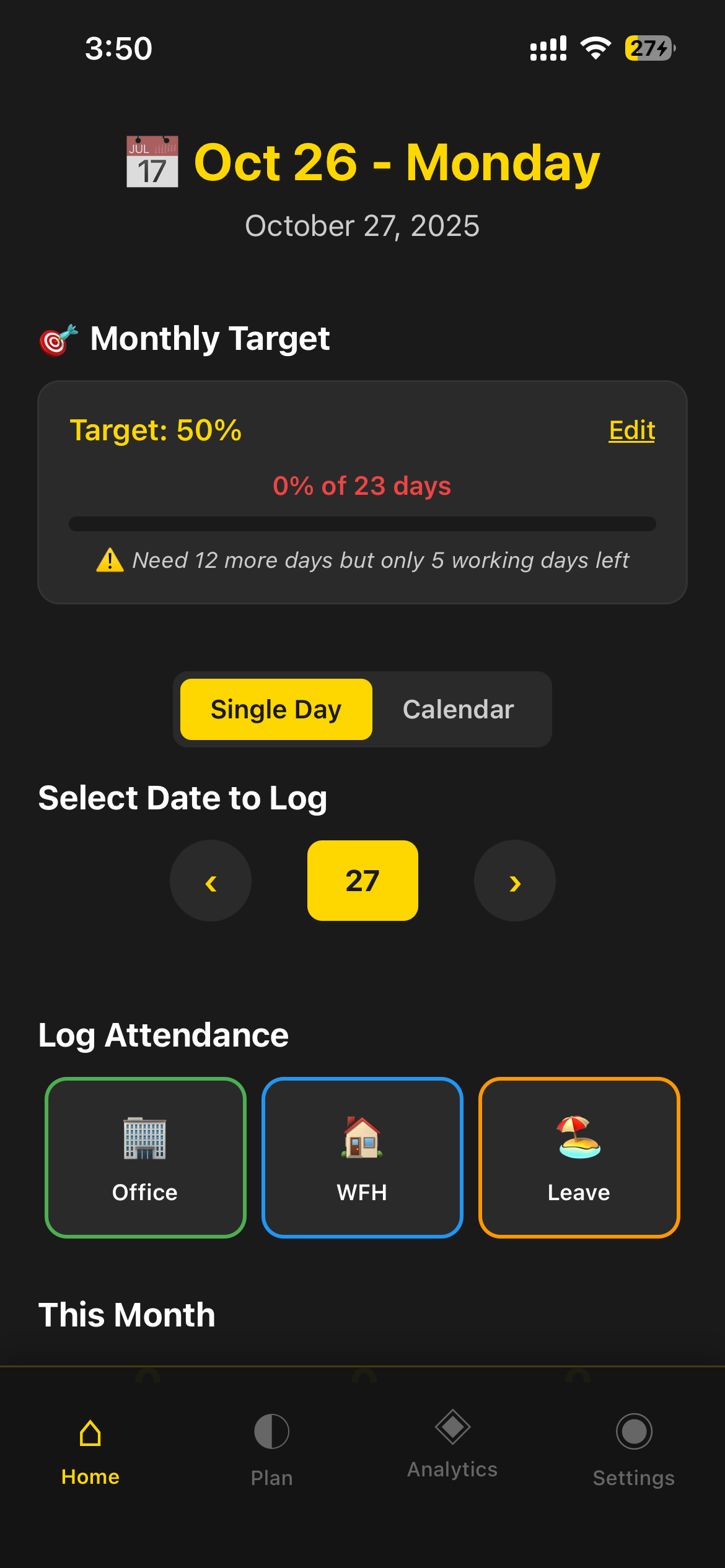
Task: Switch to Single Day mode
Action: (x=276, y=708)
